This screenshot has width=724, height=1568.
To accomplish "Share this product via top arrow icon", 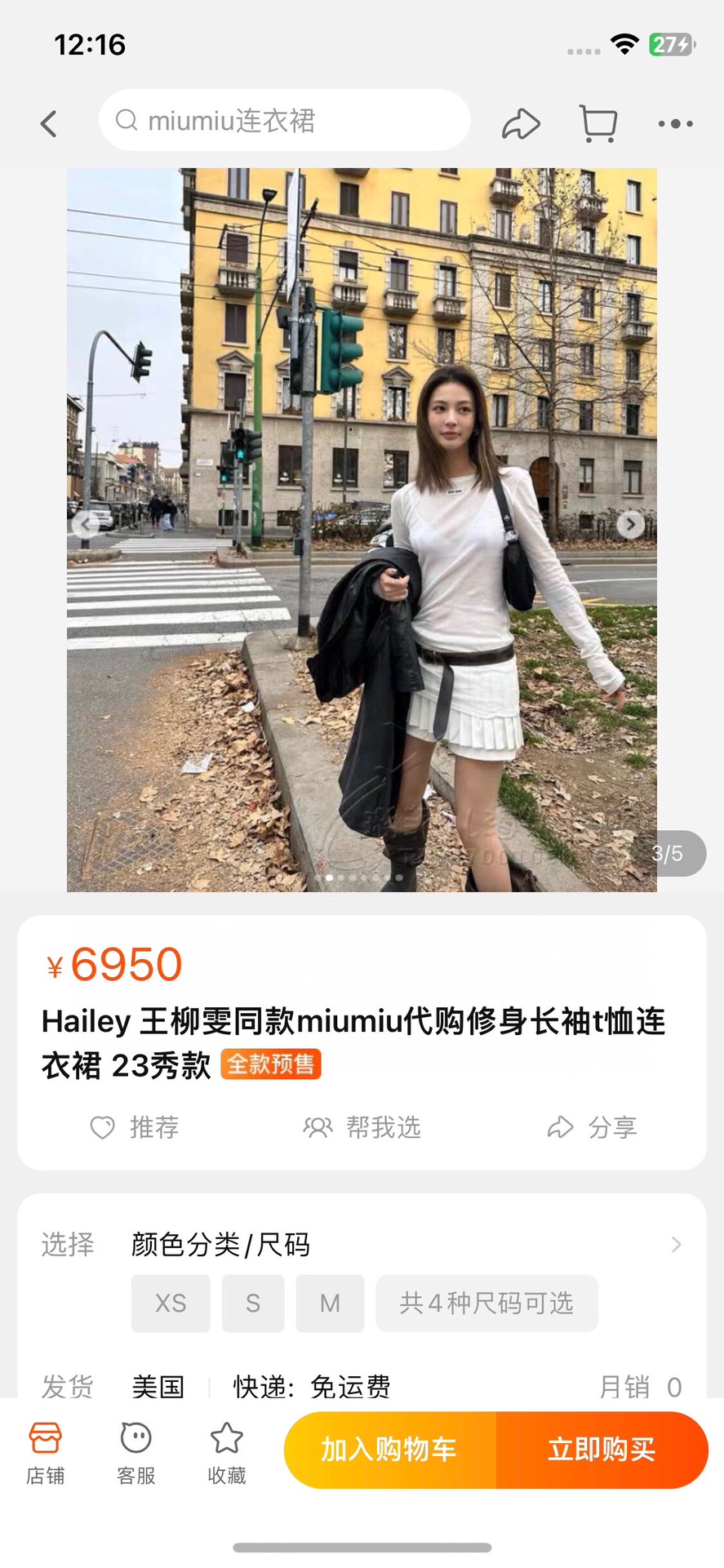I will [521, 124].
